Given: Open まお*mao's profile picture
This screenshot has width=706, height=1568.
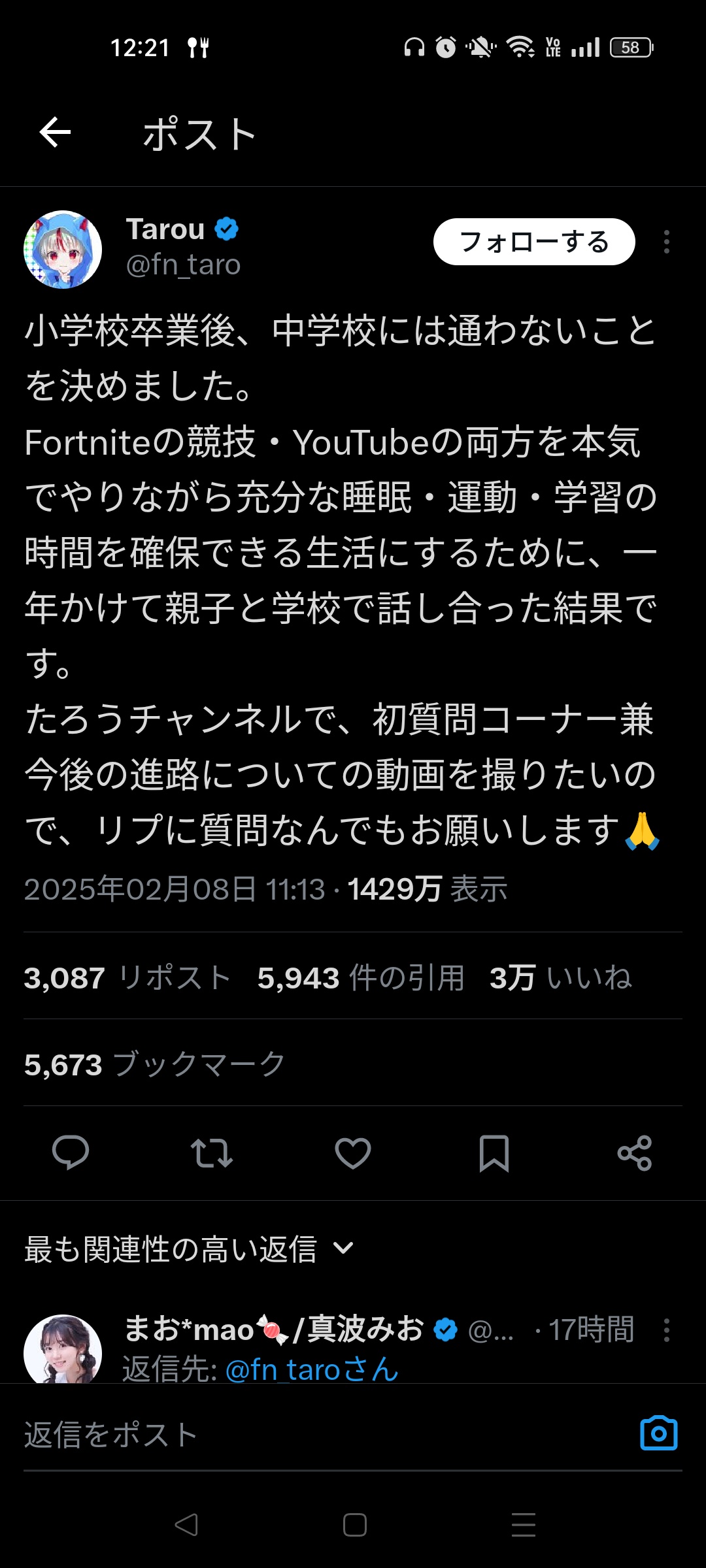Looking at the screenshot, I should [x=63, y=1350].
